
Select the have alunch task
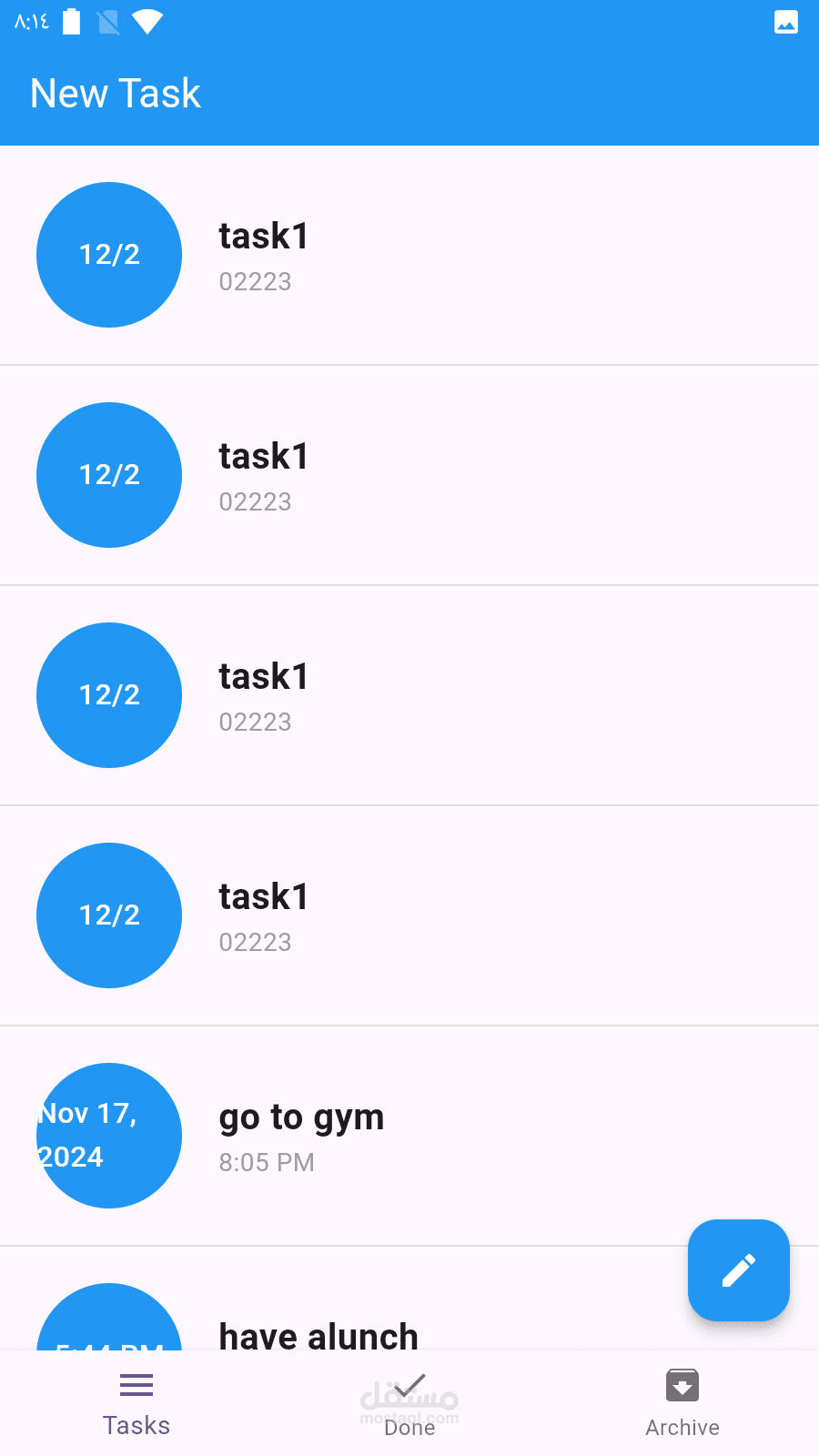pyautogui.click(x=318, y=1336)
